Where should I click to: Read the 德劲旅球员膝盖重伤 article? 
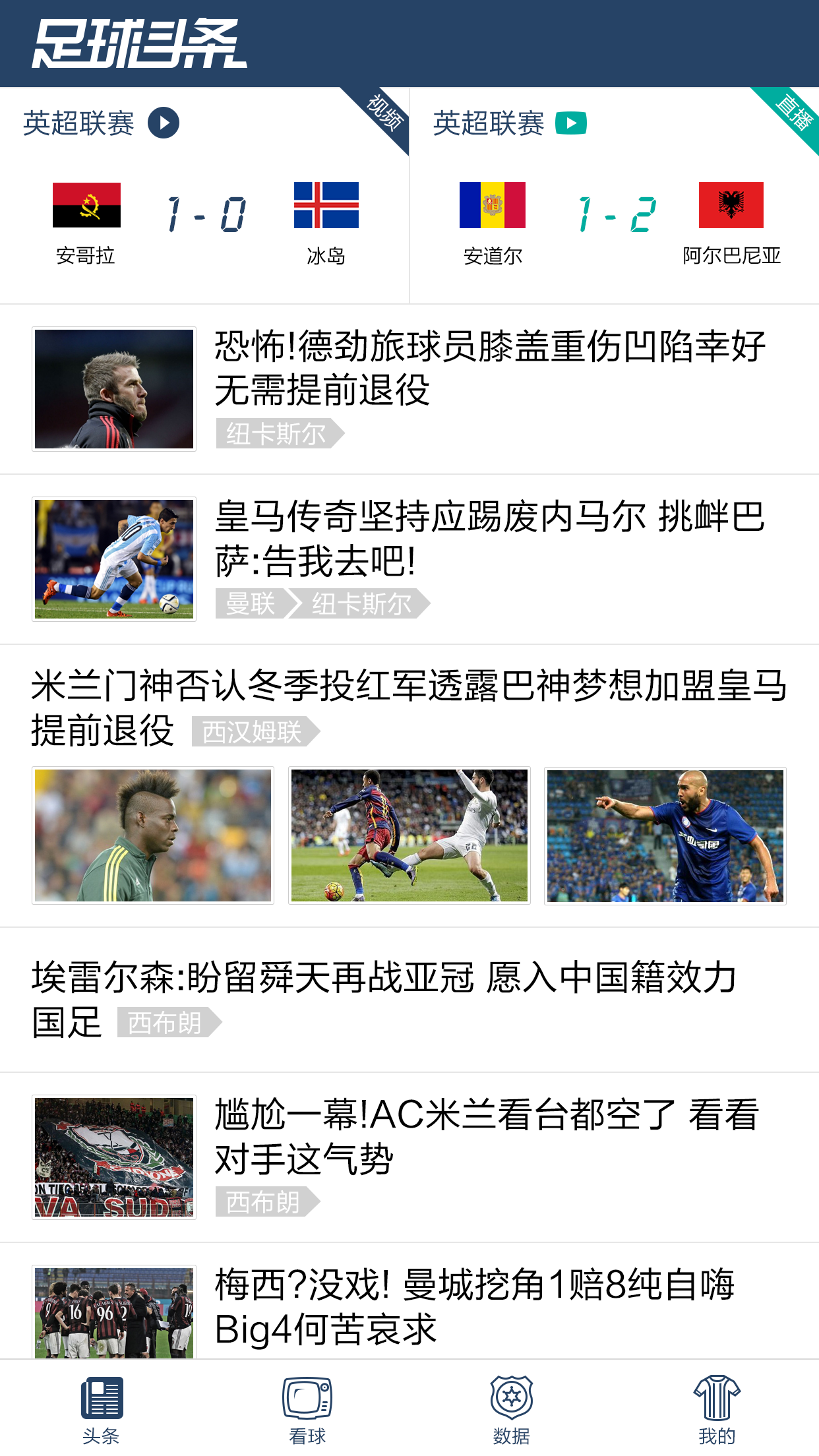click(489, 367)
